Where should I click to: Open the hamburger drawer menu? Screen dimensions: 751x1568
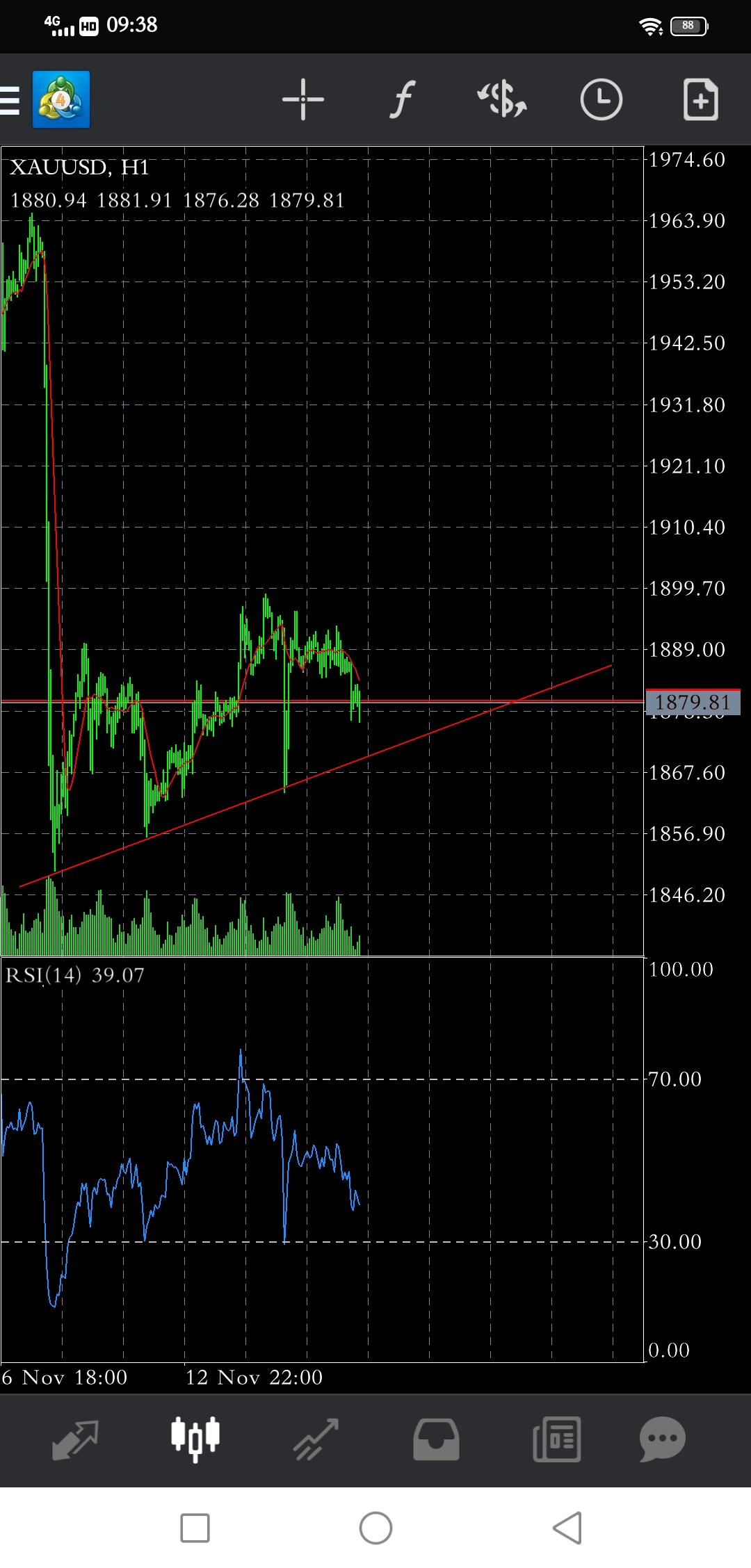click(x=10, y=99)
